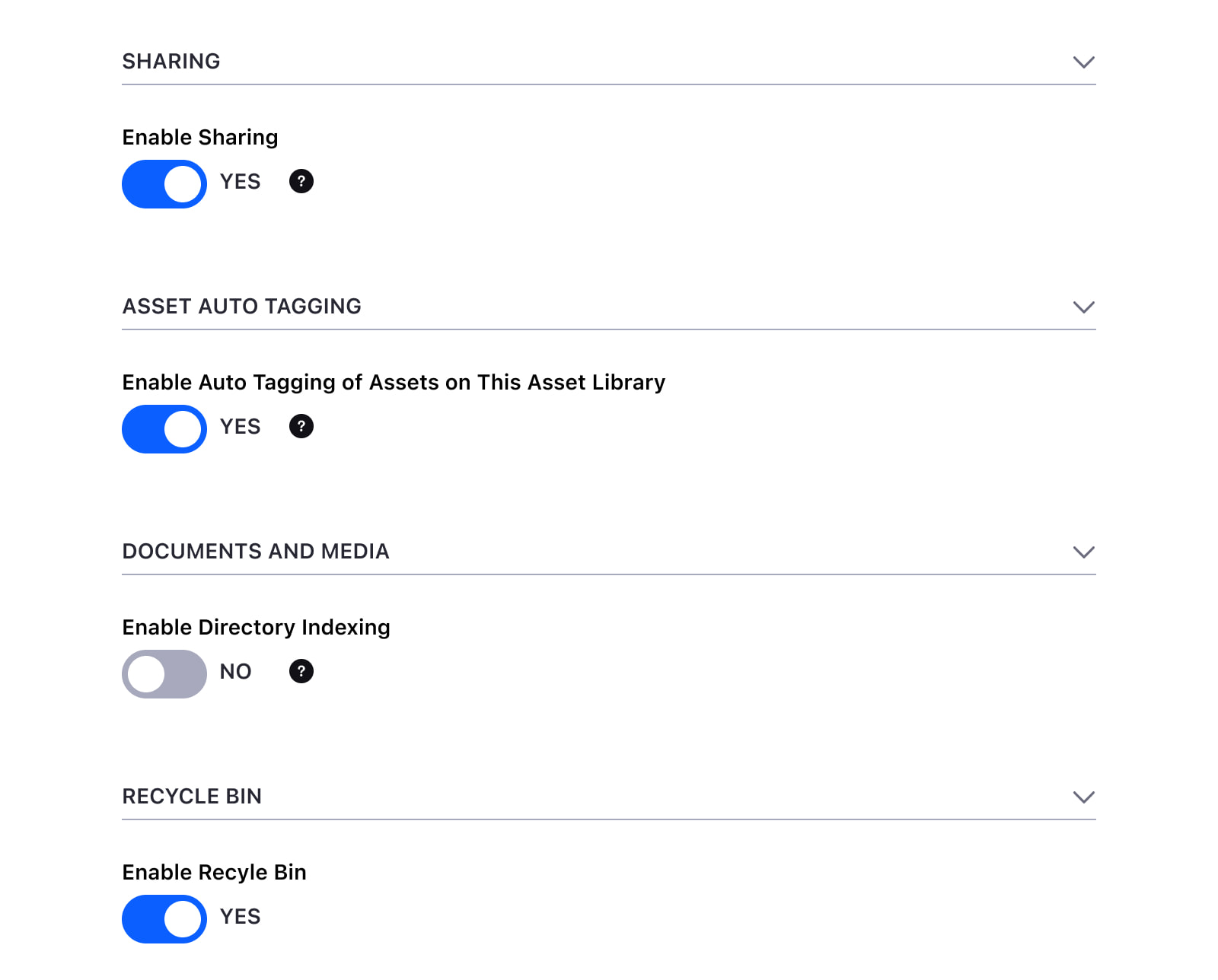The height and width of the screenshot is (980, 1218).
Task: Show help tooltip for Auto Tagging
Action: (301, 426)
